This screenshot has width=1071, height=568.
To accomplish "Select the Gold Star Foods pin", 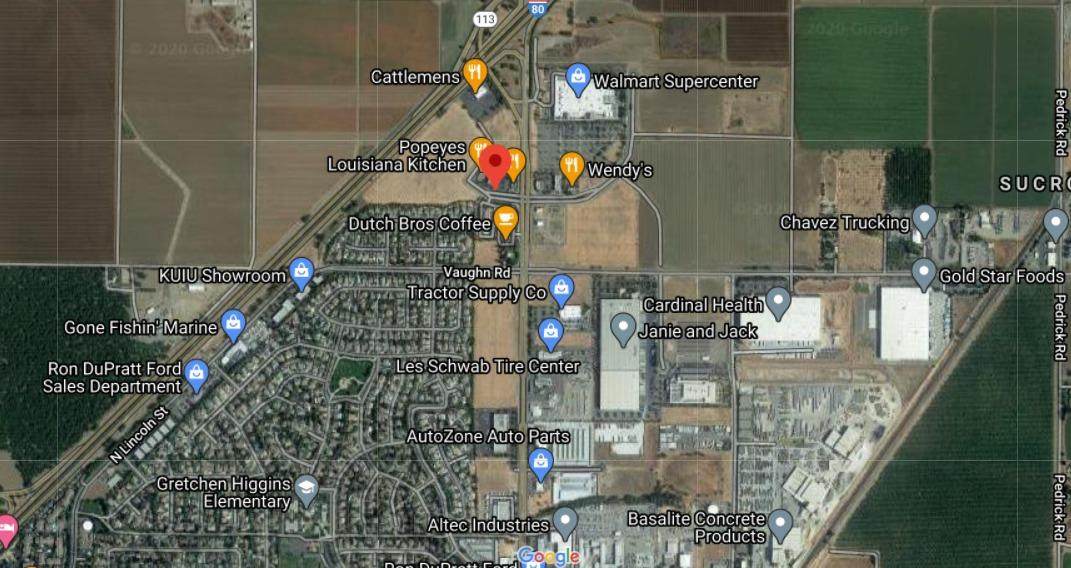I will click(x=925, y=272).
